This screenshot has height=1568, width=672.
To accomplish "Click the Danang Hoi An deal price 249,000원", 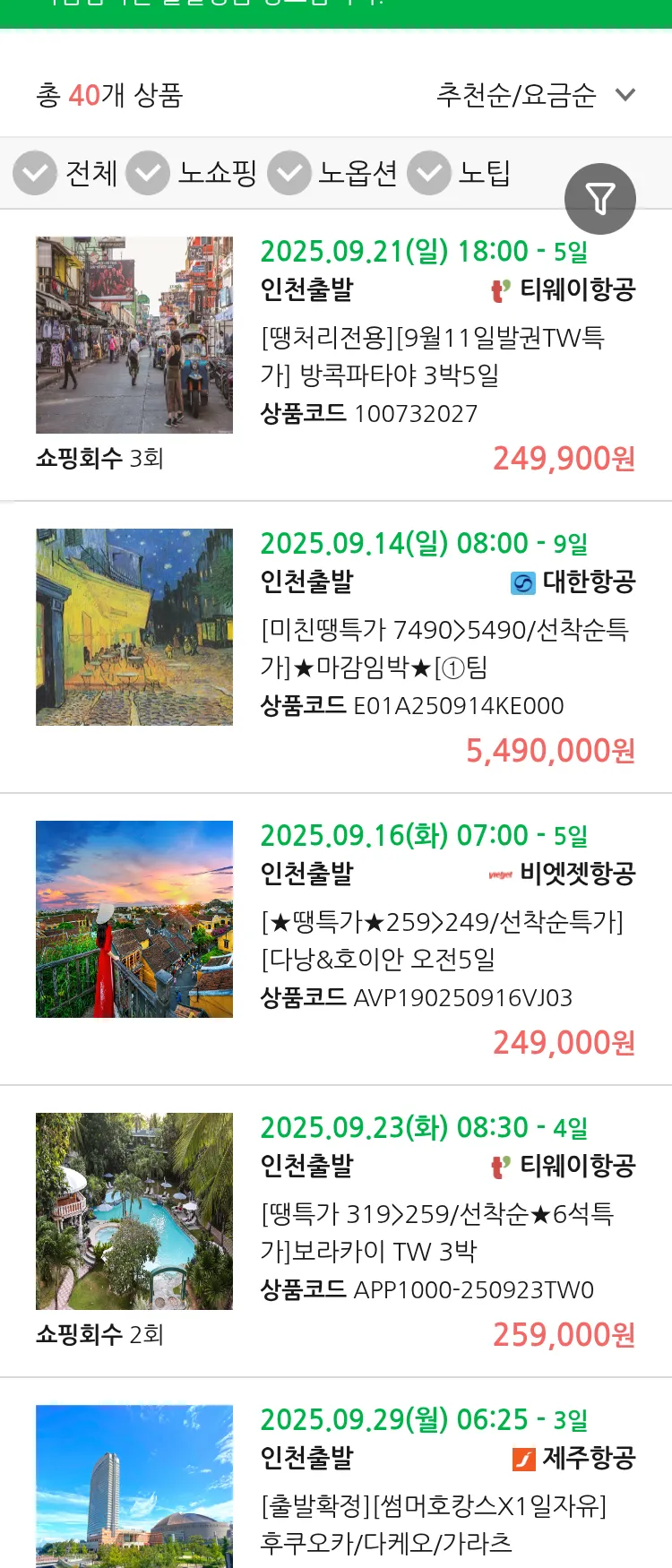I will [562, 1041].
